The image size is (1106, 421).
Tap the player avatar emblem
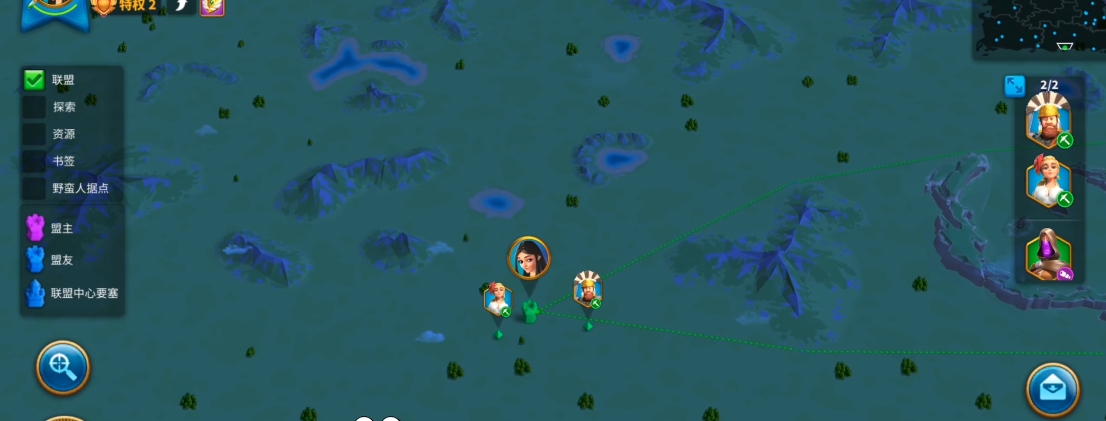click(x=55, y=12)
